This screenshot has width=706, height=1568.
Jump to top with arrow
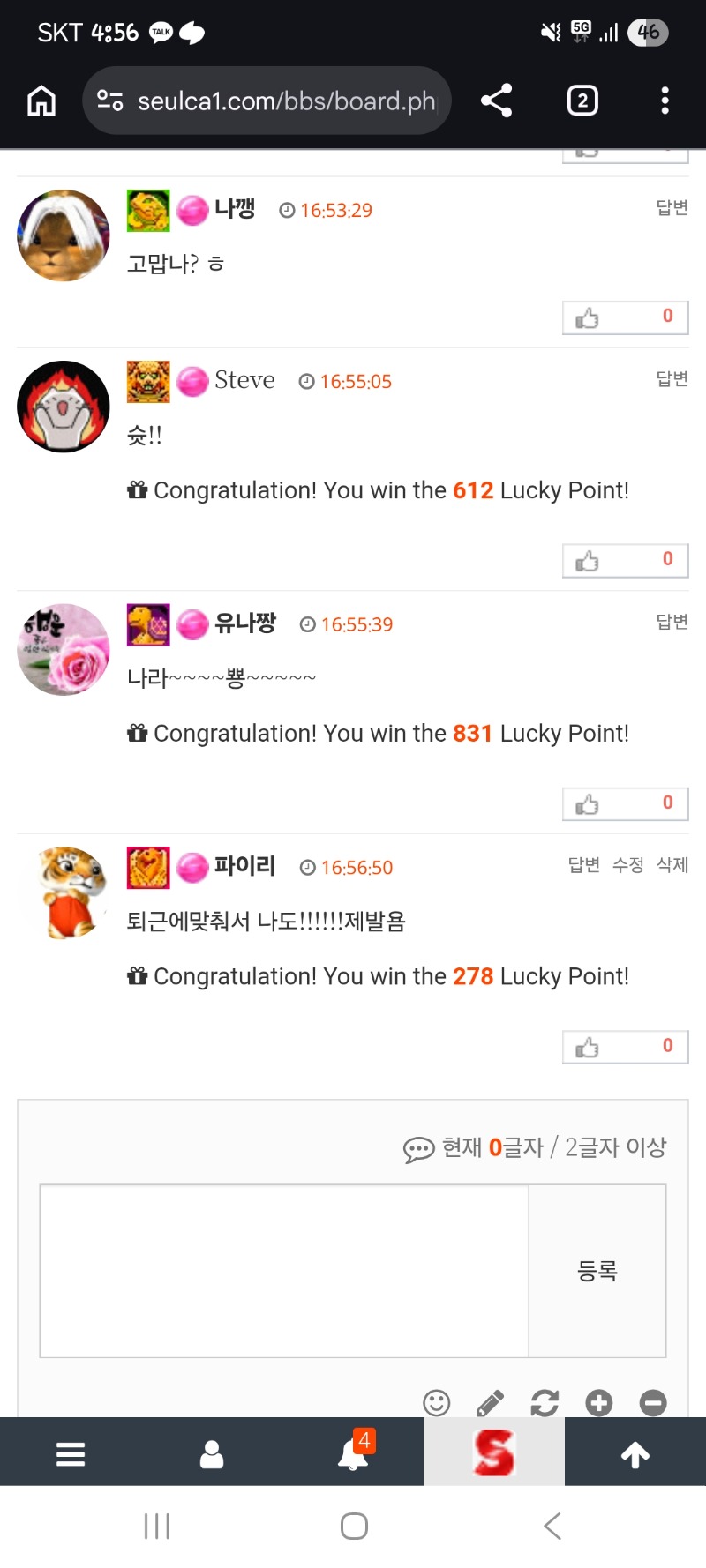pyautogui.click(x=635, y=1453)
